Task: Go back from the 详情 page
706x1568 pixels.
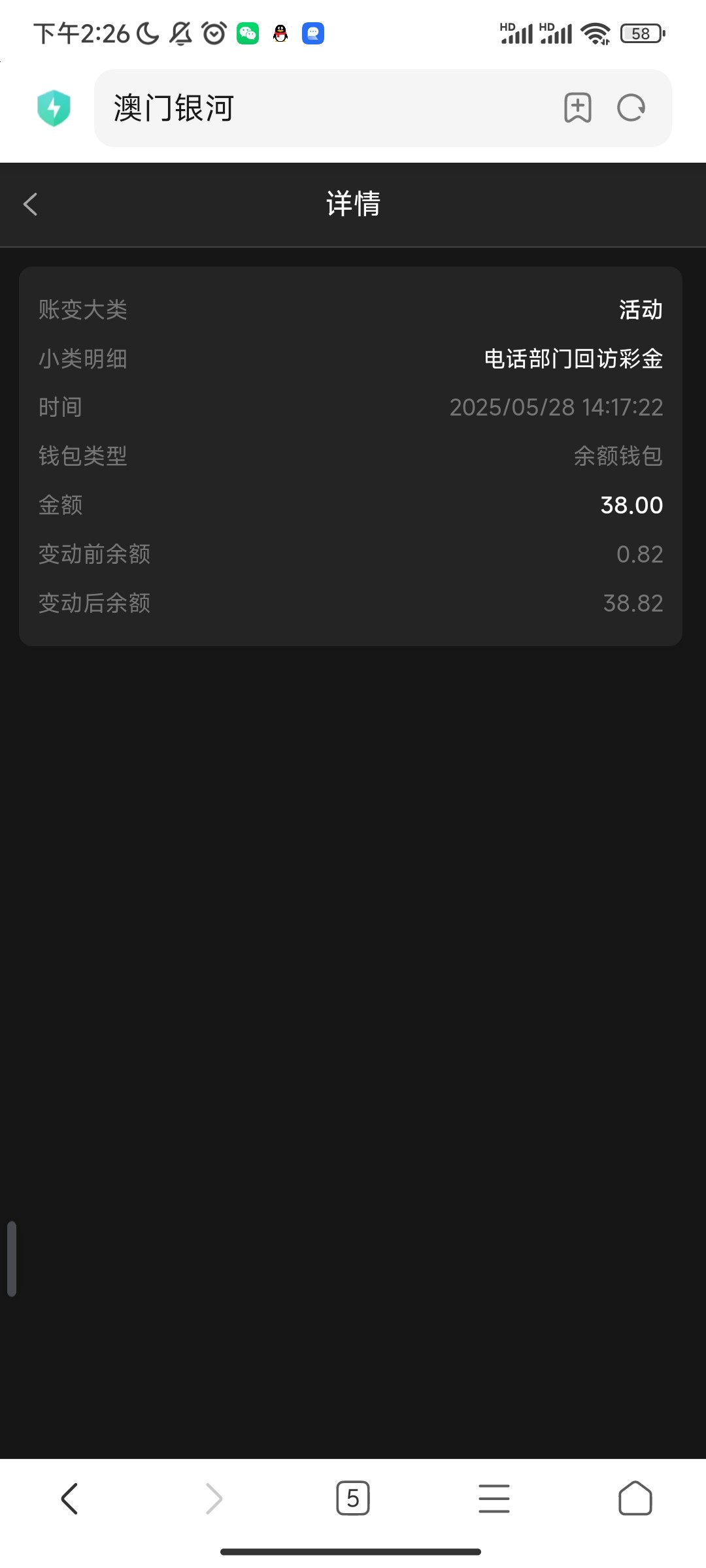Action: coord(31,204)
